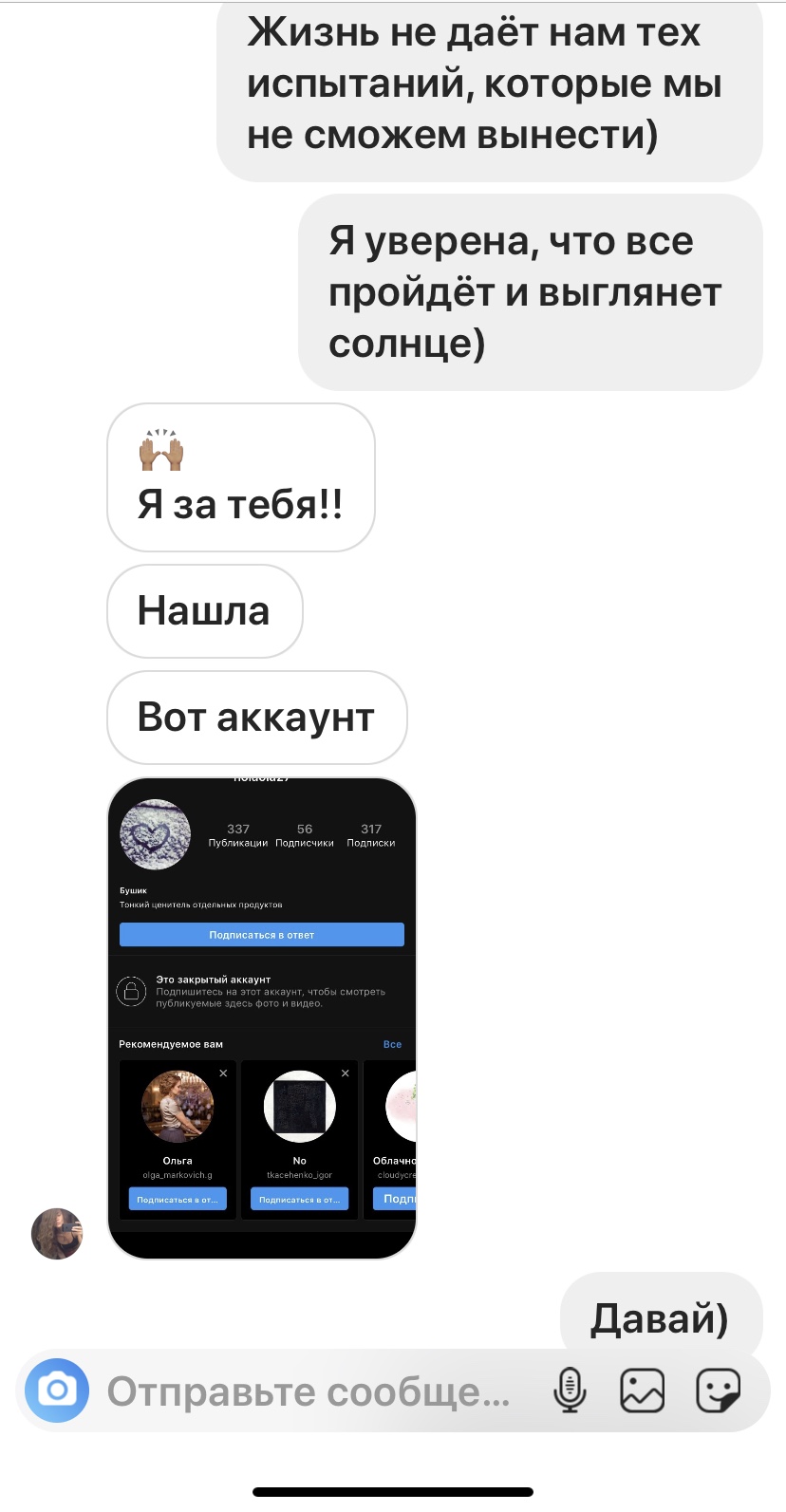
Task: Open the photo gallery picker
Action: (x=643, y=1391)
